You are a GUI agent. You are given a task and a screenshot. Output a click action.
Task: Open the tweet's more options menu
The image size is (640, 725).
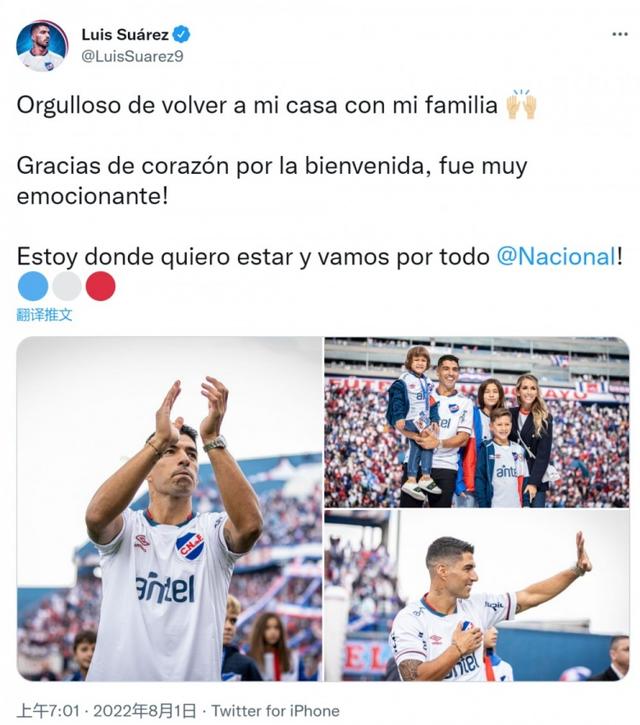620,34
